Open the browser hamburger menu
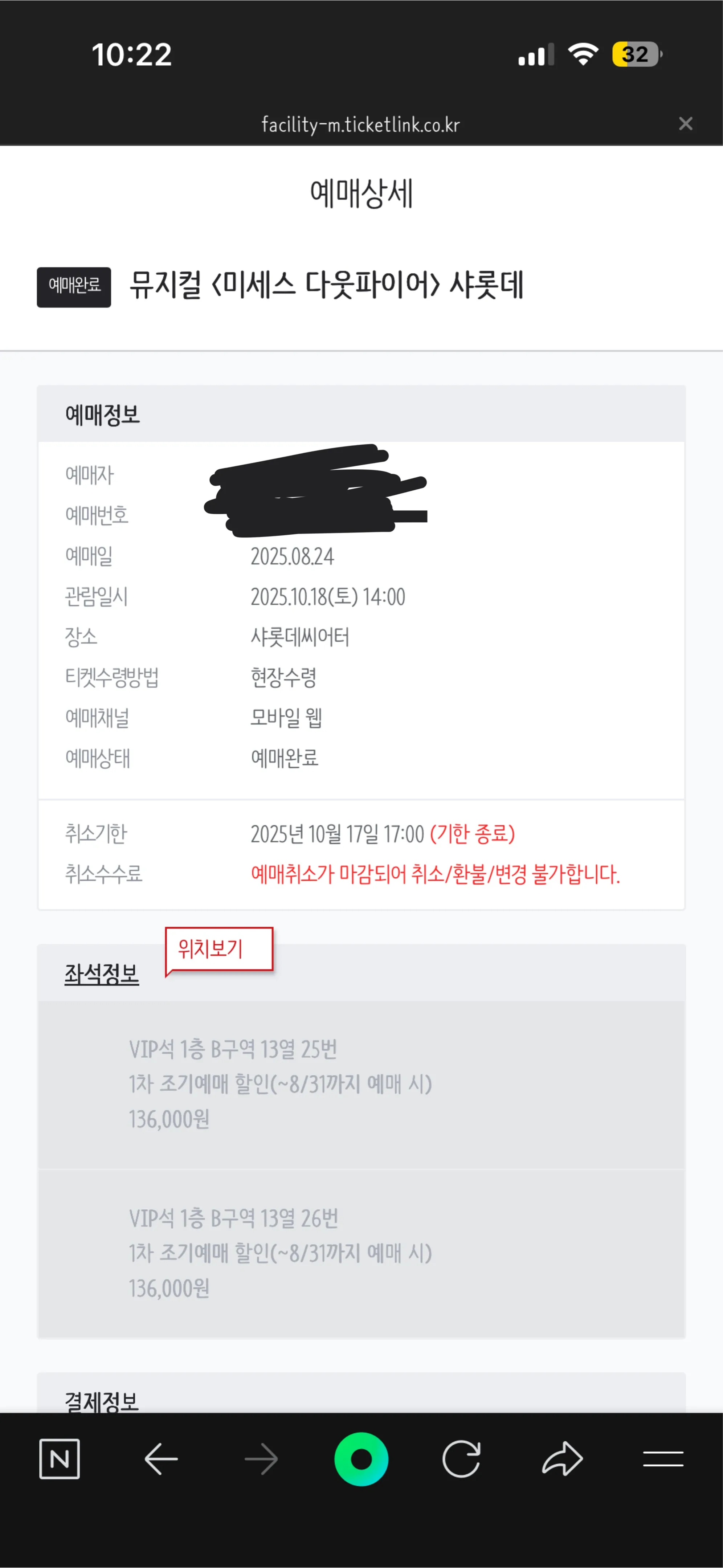The image size is (723, 1568). tap(663, 1458)
